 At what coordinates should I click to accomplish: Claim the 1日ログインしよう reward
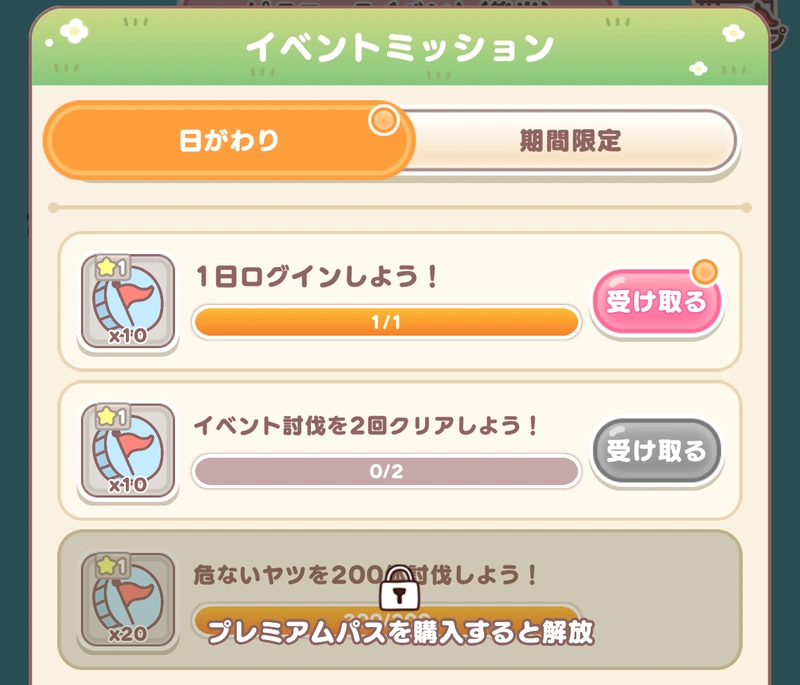pos(656,301)
